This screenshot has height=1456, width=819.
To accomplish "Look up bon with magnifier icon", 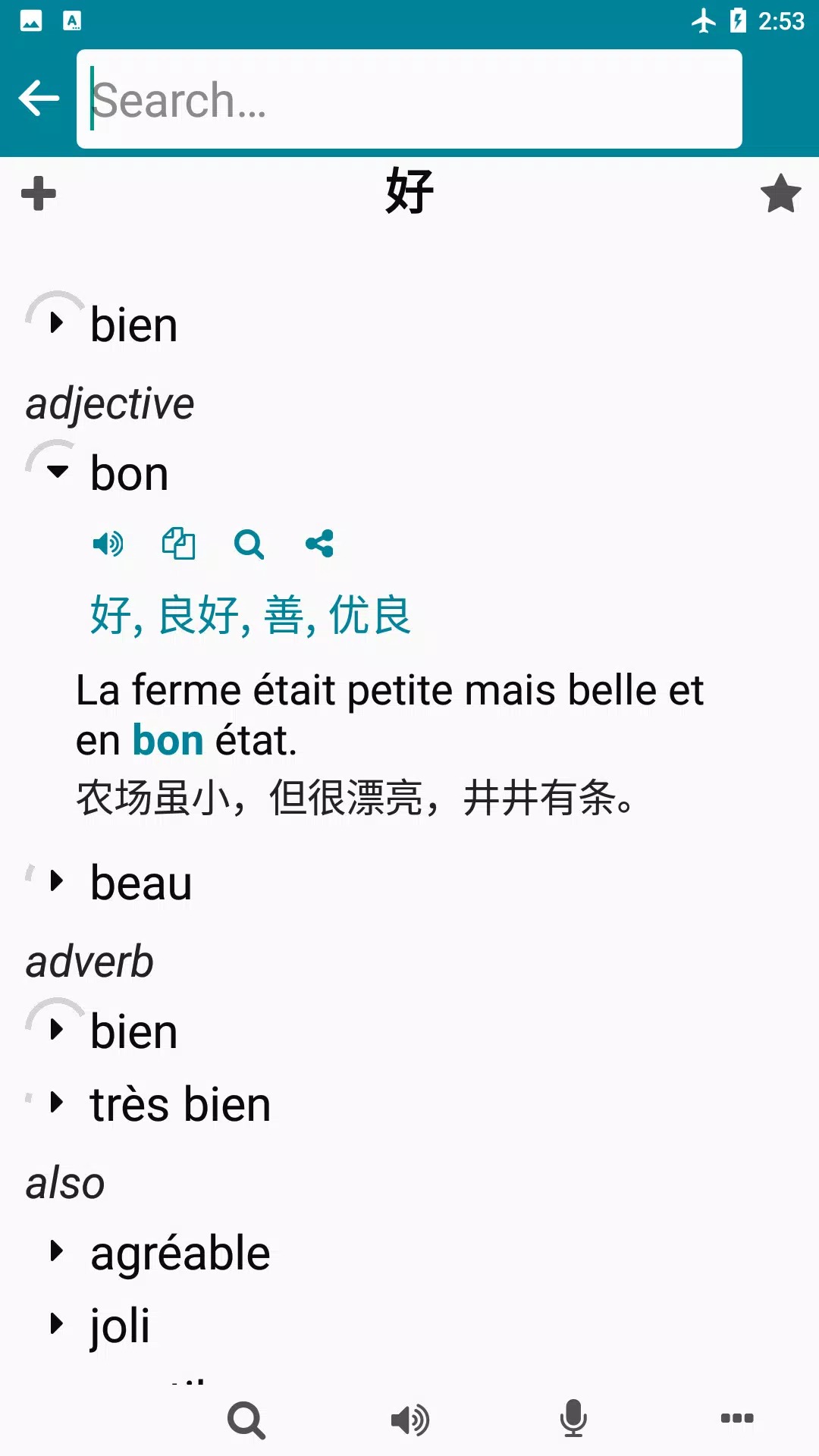I will tap(249, 544).
